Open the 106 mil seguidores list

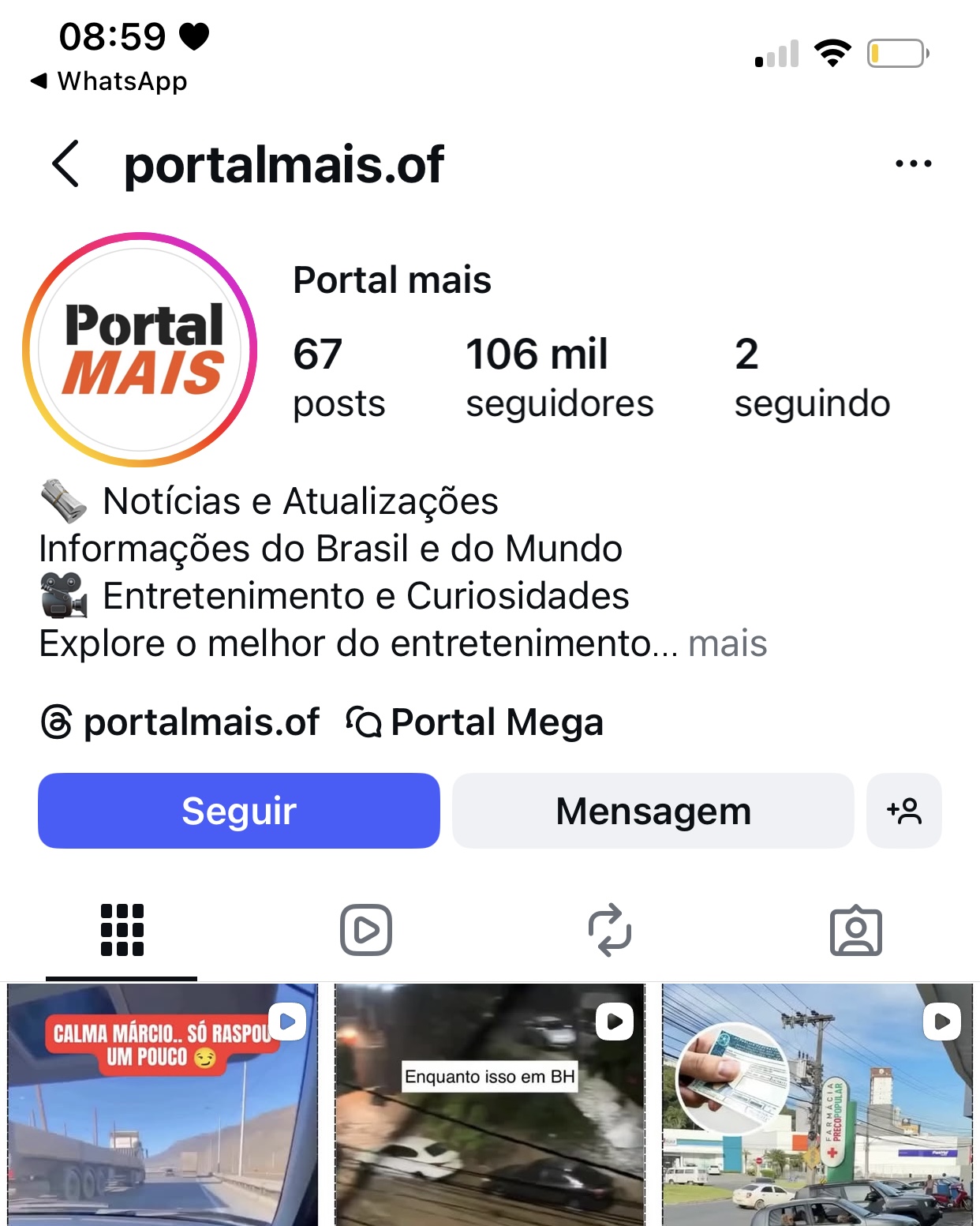tap(559, 377)
